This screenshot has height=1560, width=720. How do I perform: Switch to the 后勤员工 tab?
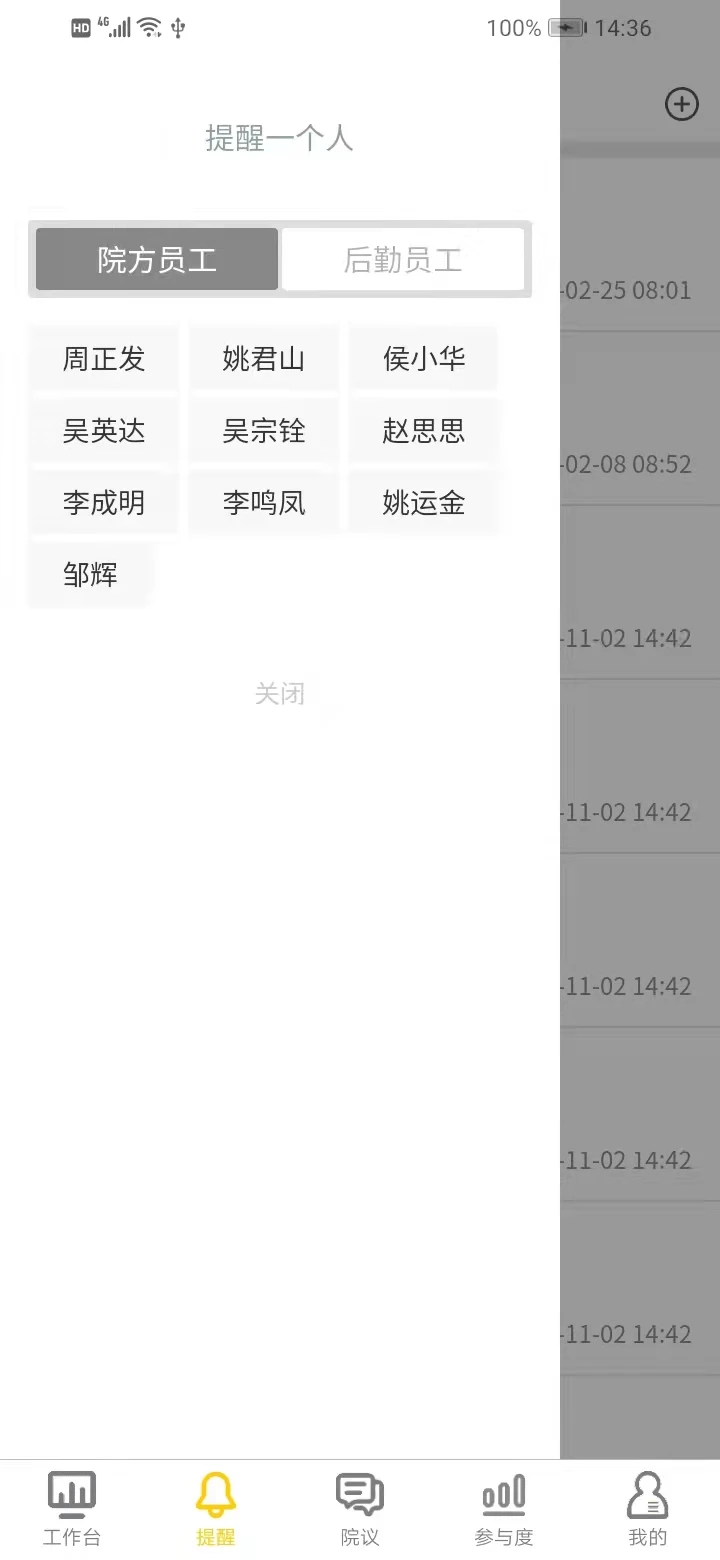pyautogui.click(x=403, y=259)
